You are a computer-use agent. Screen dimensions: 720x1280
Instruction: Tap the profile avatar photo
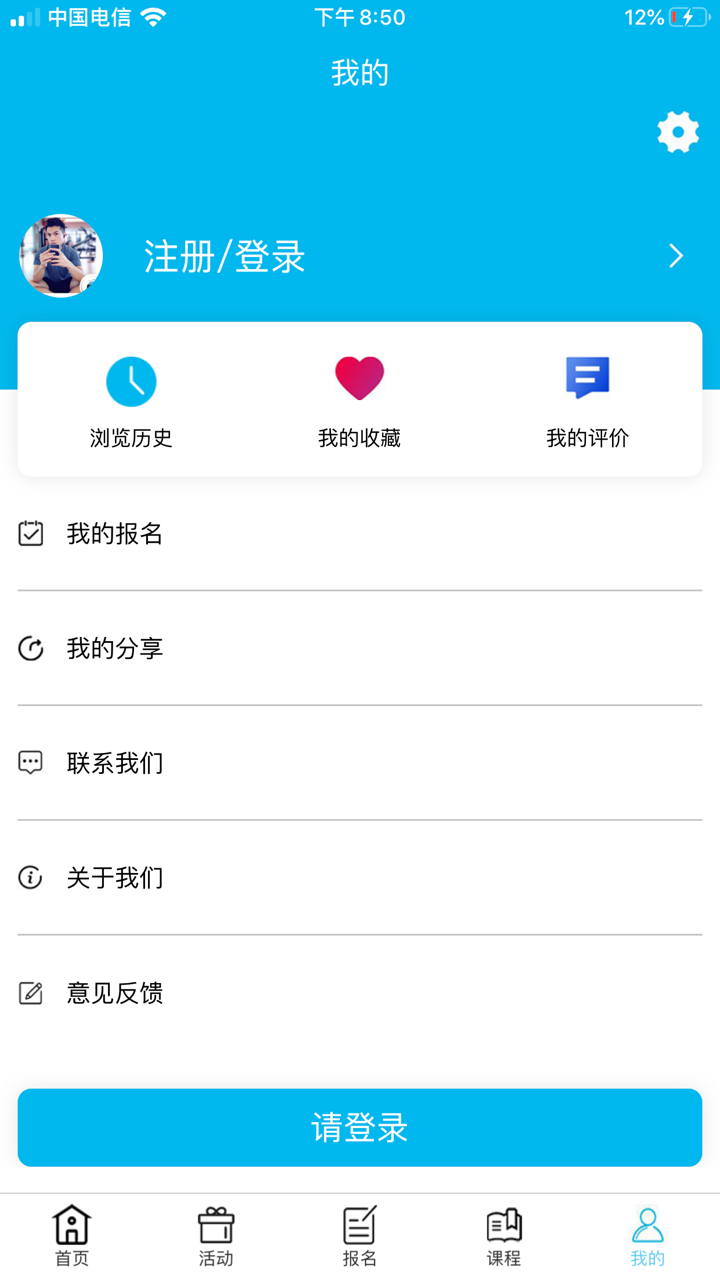(61, 256)
